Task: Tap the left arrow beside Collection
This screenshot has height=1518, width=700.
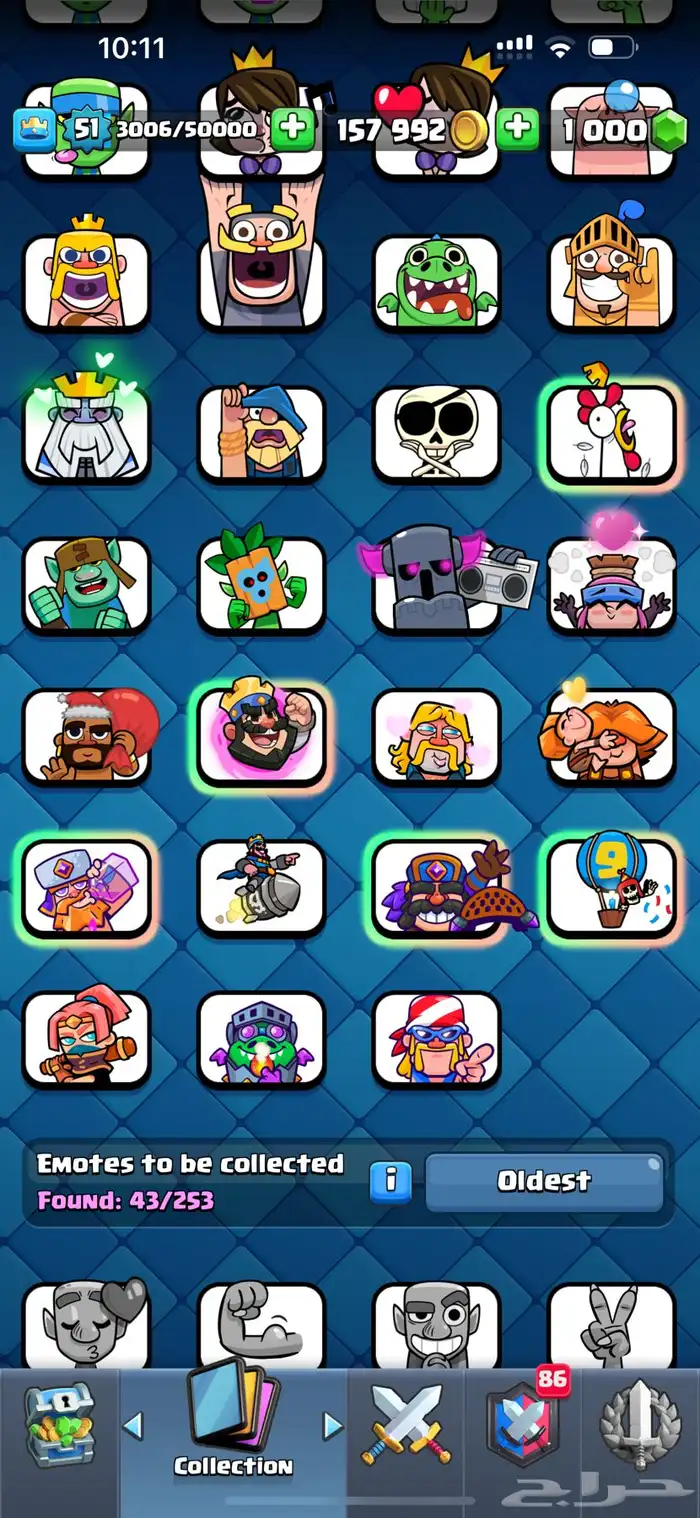Action: 132,1425
